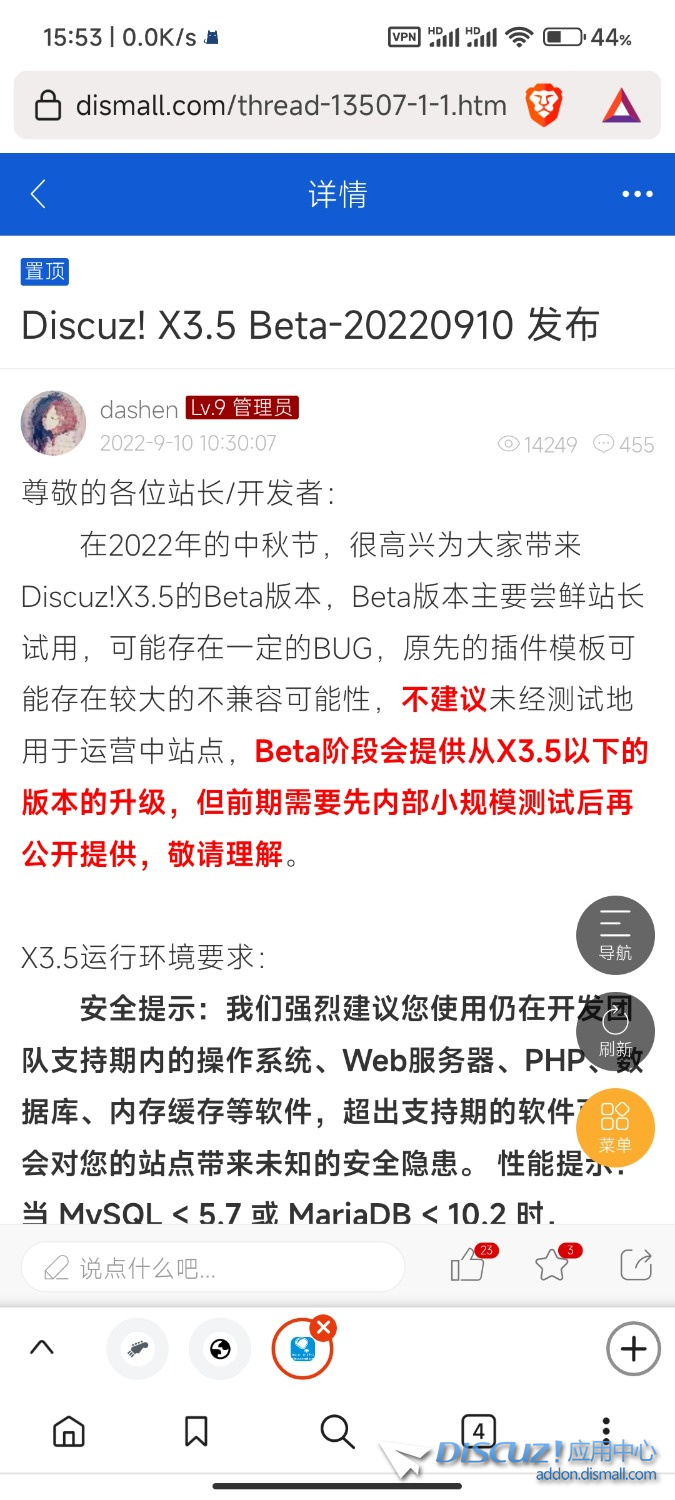Favorite this thread with the star icon
Image resolution: width=675 pixels, height=1500 pixels.
point(552,1266)
